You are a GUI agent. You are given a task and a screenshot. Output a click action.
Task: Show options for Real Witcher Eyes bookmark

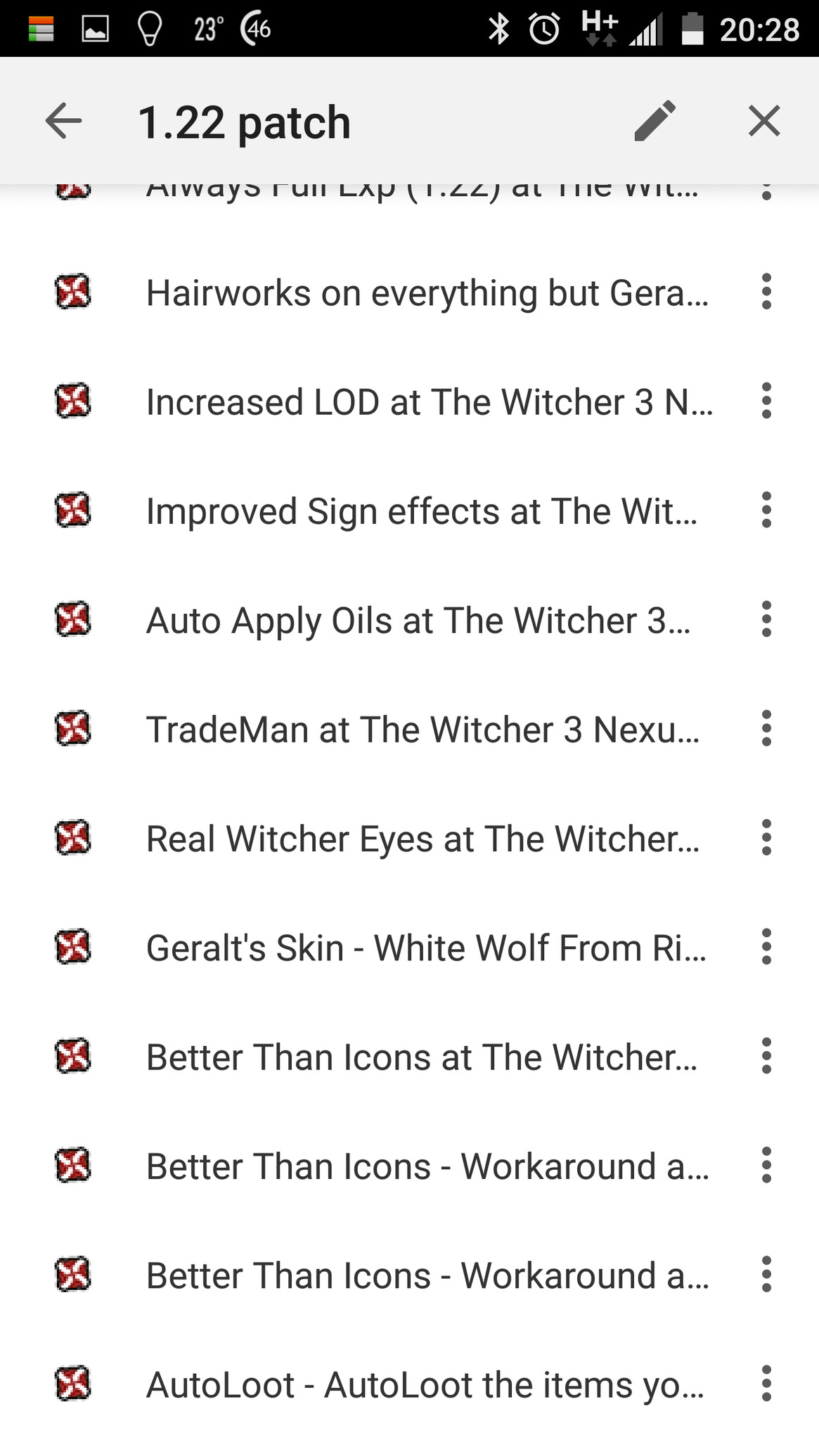(x=766, y=839)
